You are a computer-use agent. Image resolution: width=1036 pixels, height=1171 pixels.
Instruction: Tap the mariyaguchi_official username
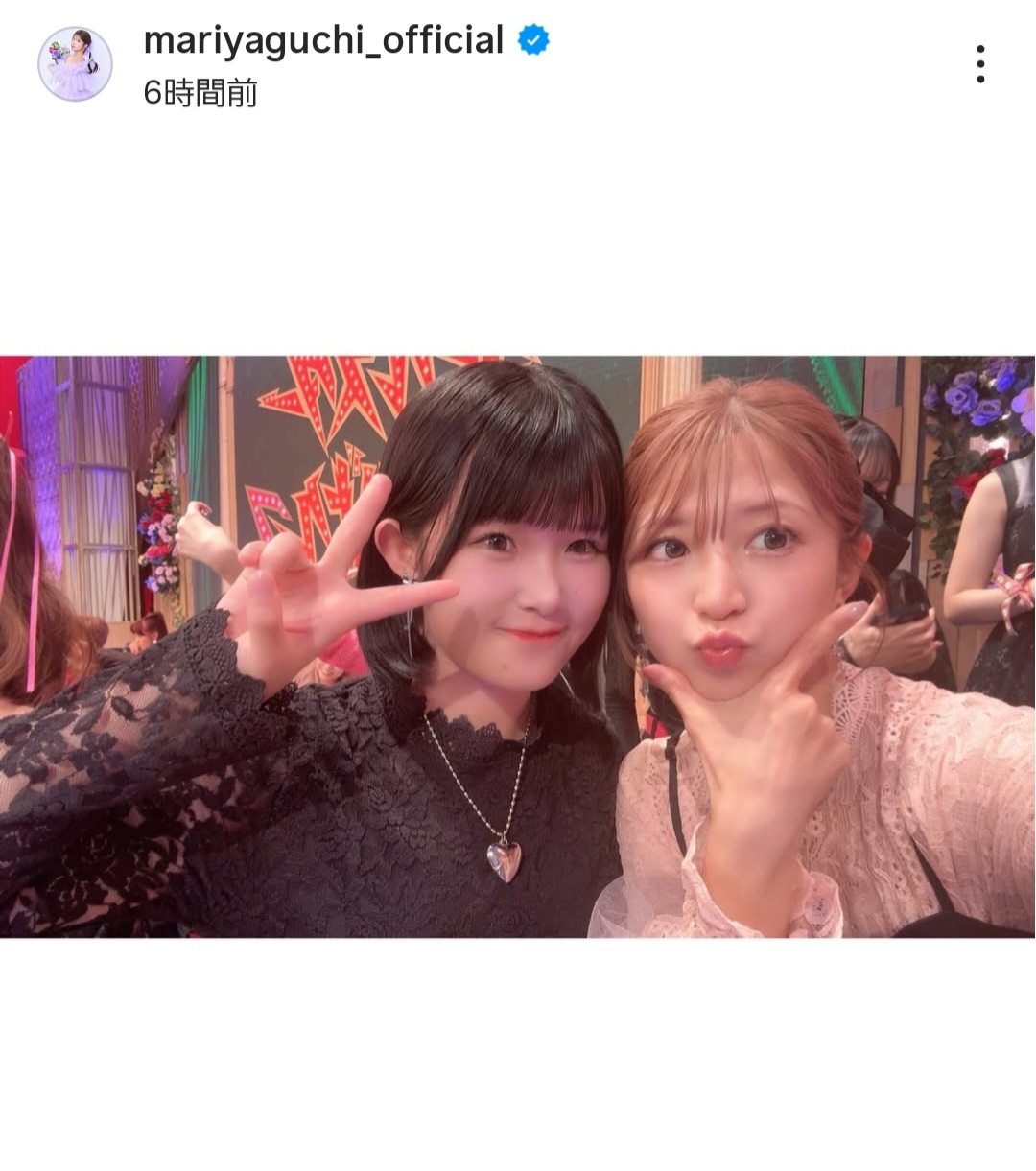pos(323,41)
